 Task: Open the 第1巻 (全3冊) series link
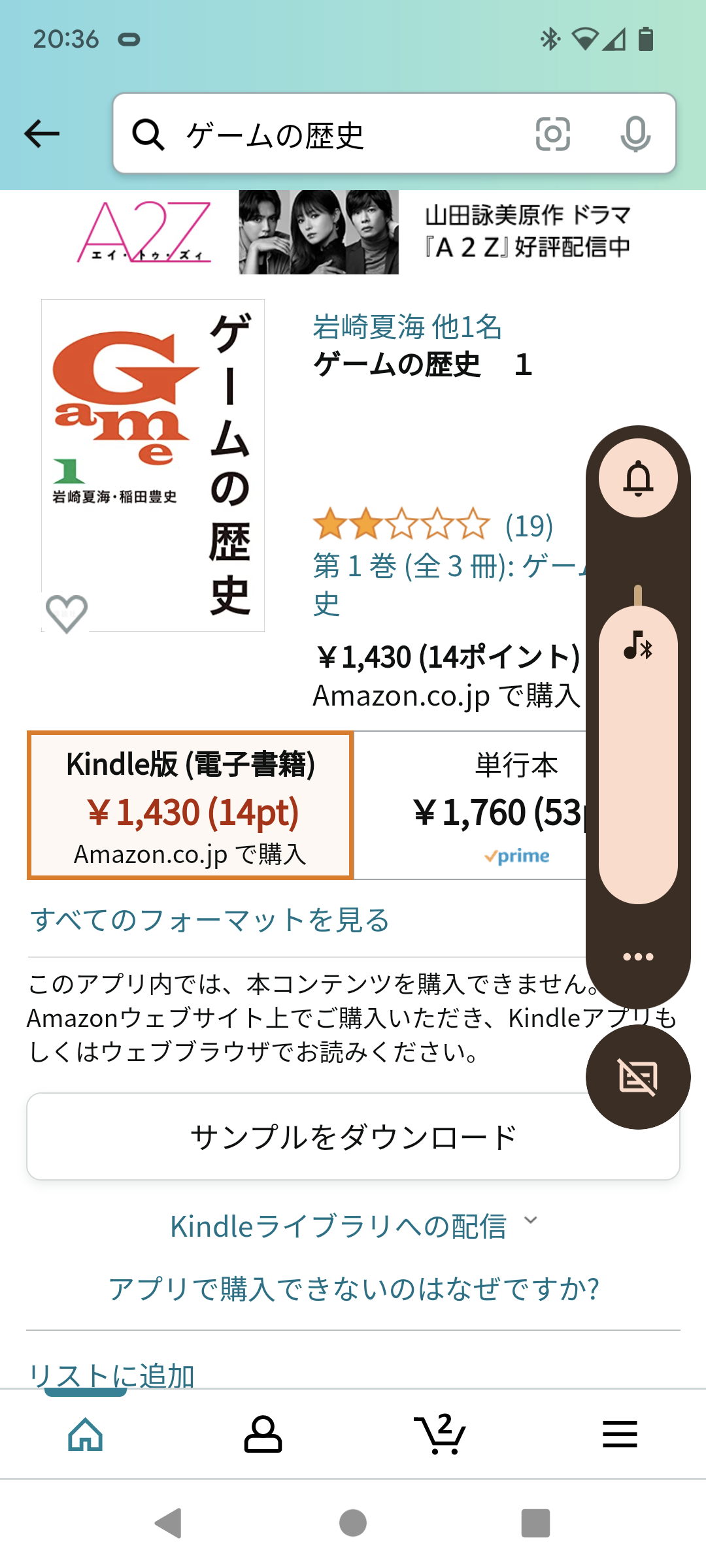pos(445,566)
